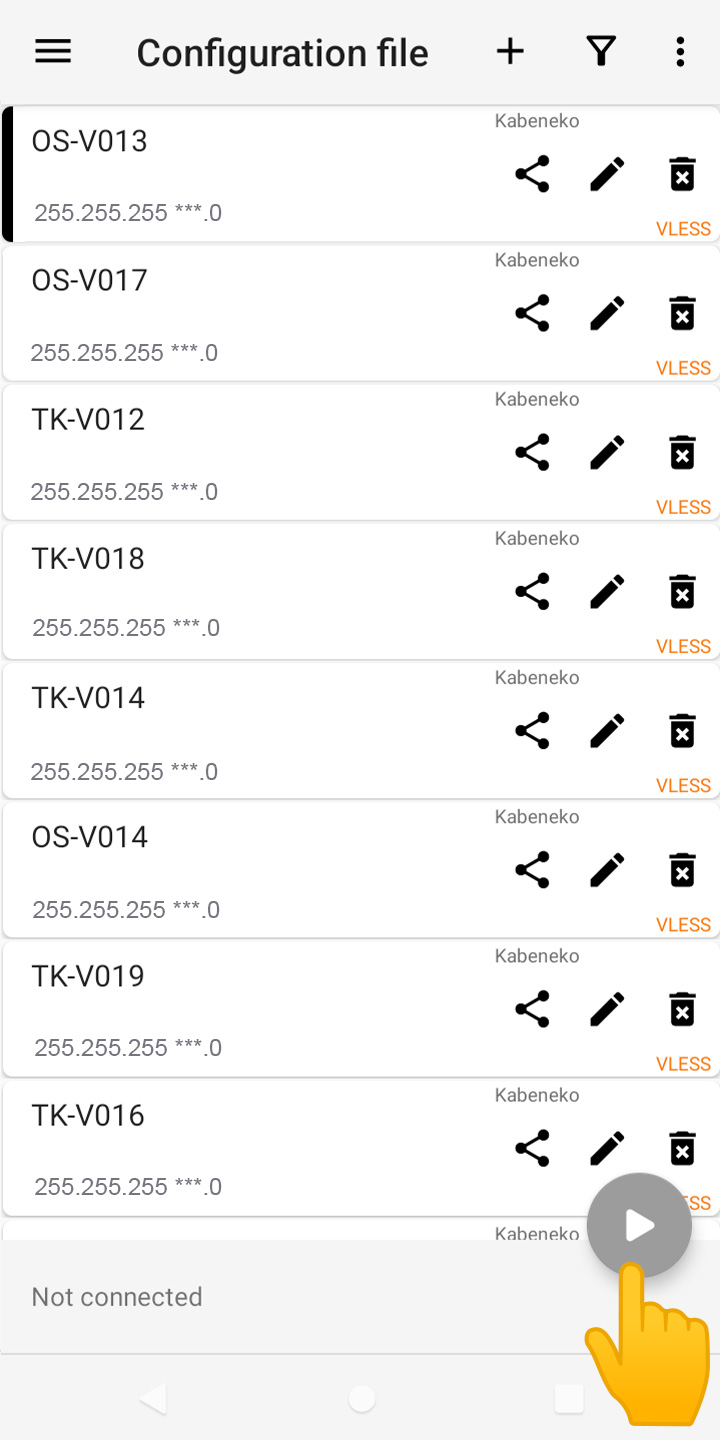Delete the TK-V012 configuration
The height and width of the screenshot is (1440, 720).
click(681, 451)
